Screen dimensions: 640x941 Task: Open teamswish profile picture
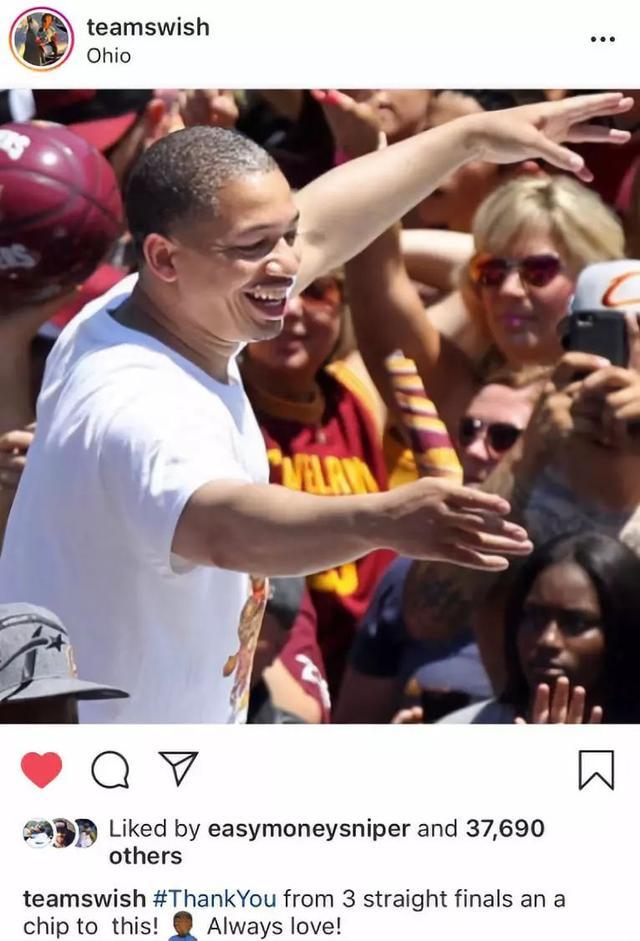[41, 39]
